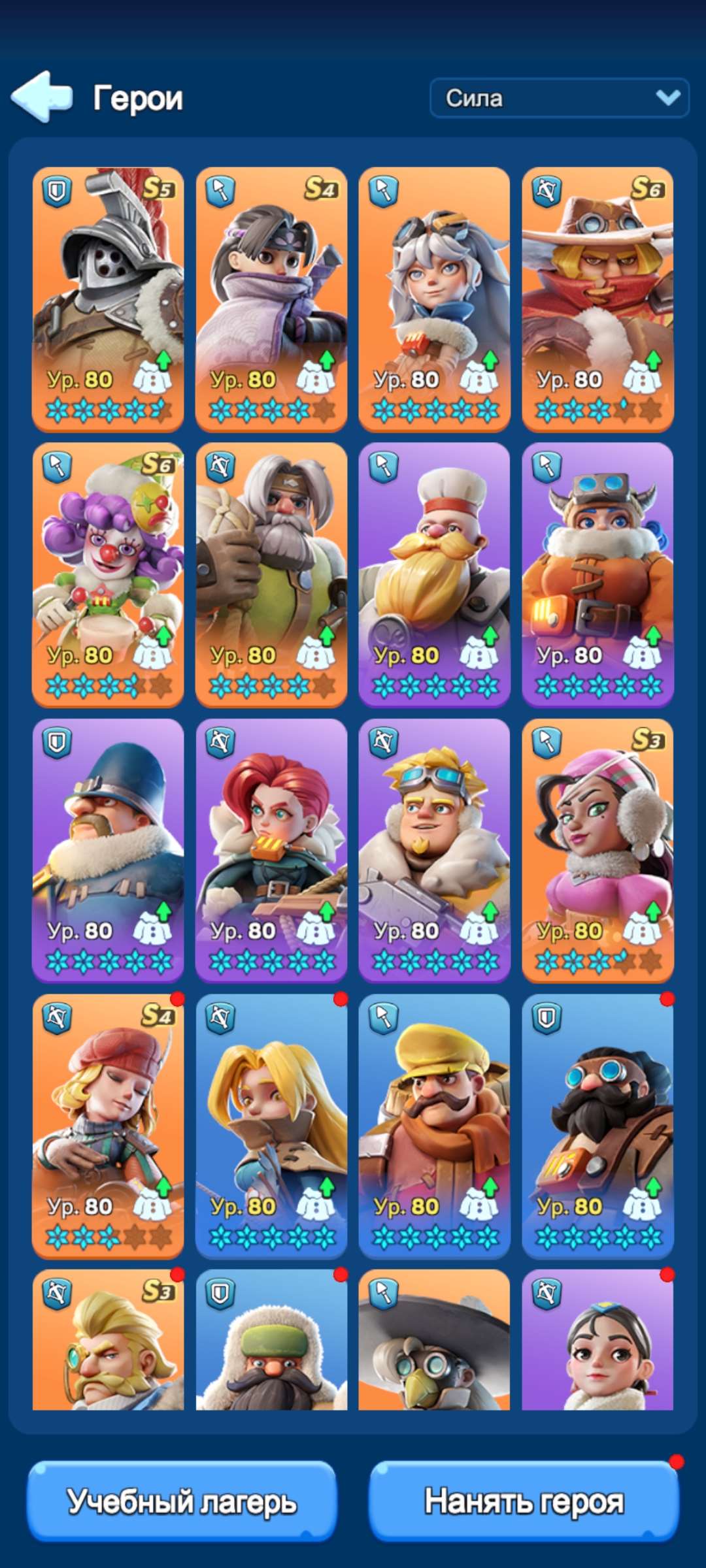Open the blond pilot hero with goggles

434,839
